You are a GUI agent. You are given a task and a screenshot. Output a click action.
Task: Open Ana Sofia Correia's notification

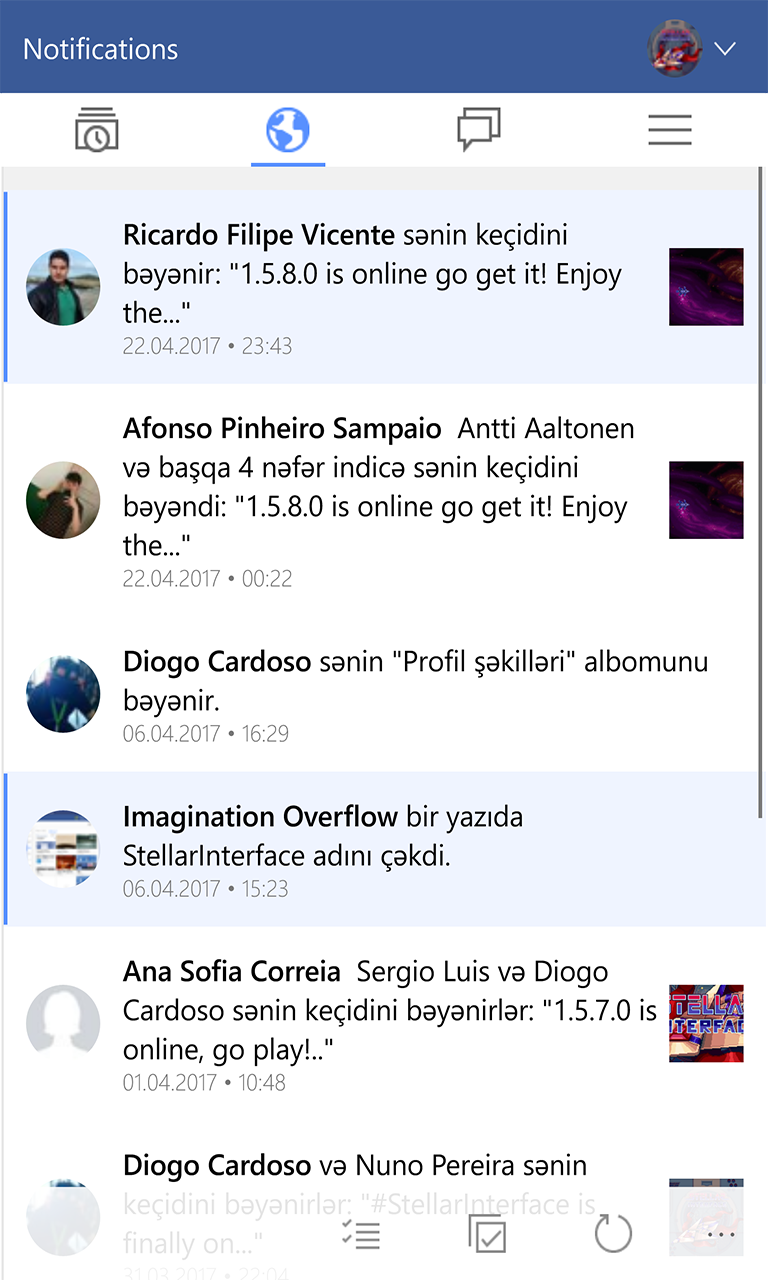coord(380,1025)
